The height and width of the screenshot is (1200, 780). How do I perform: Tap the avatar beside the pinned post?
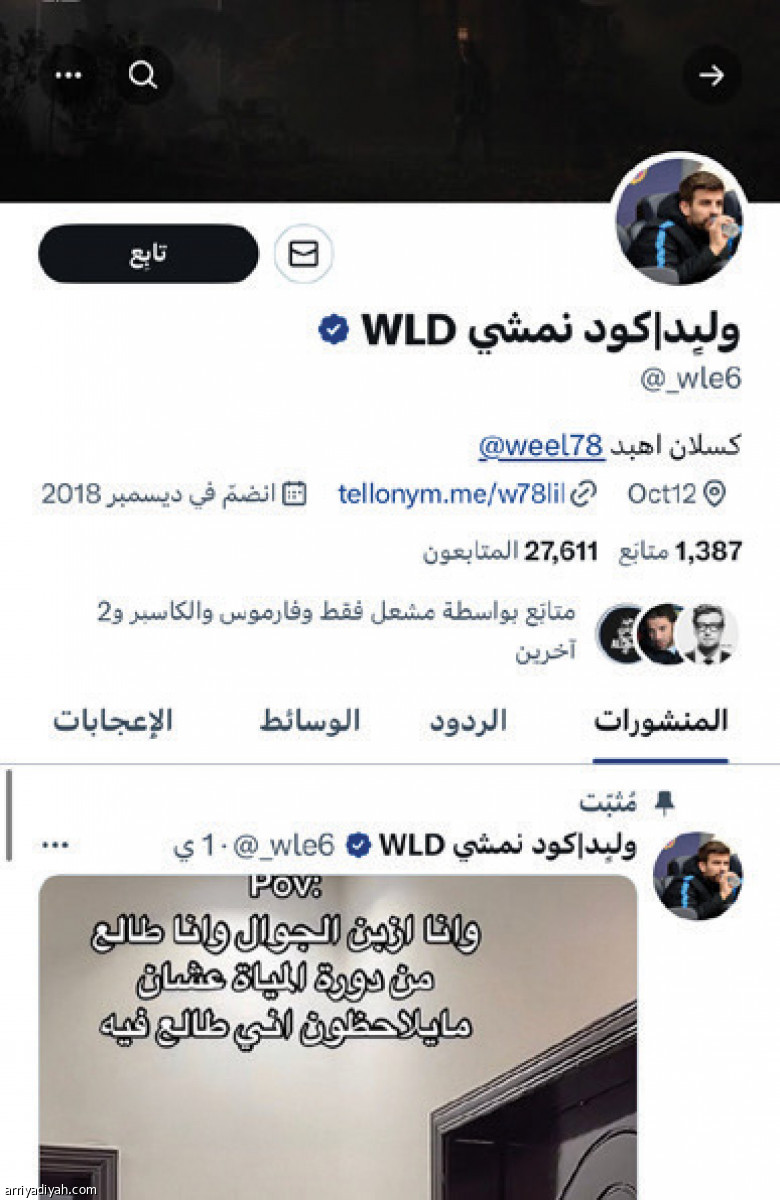(697, 874)
